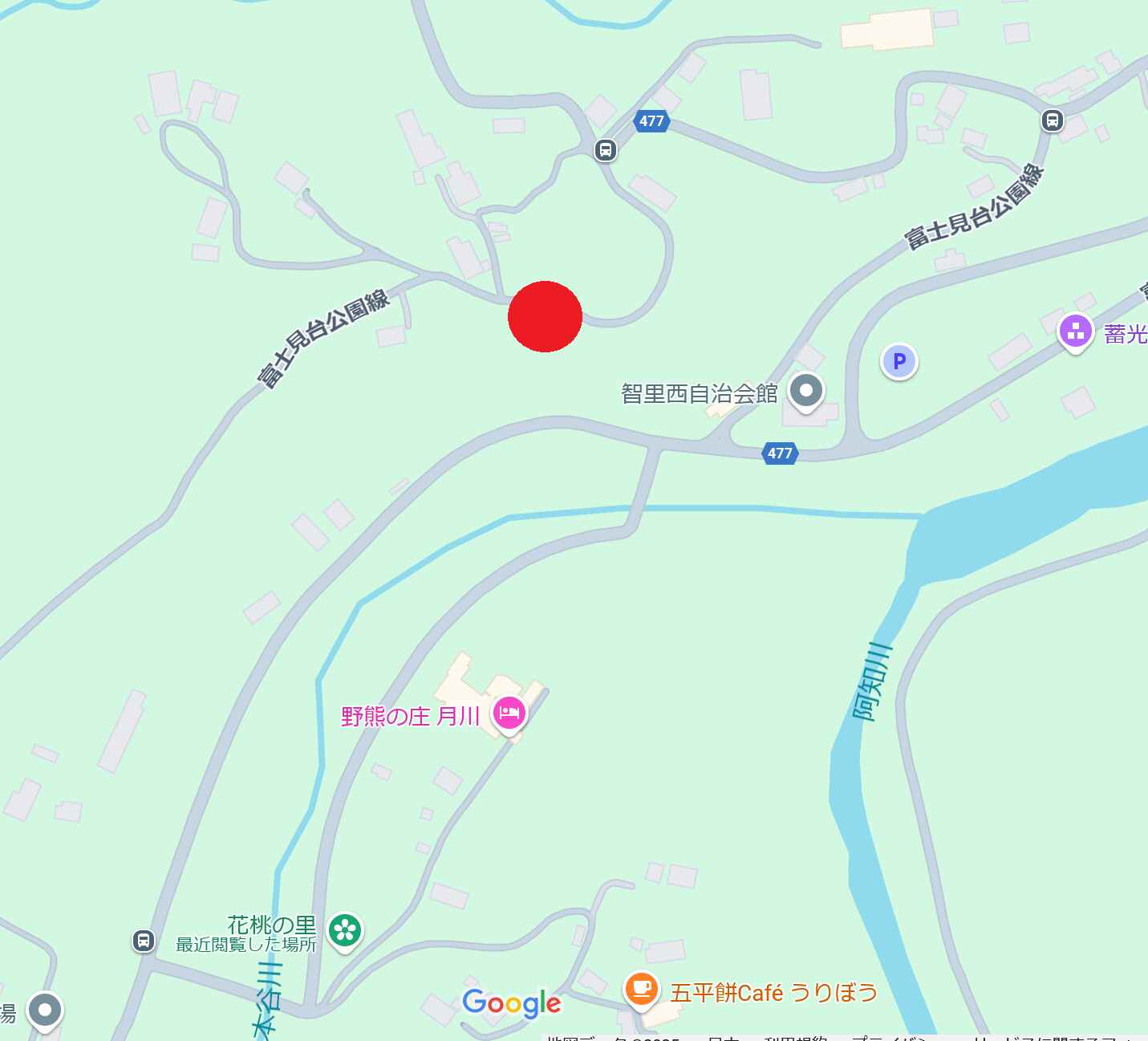Open 五平餅Café うりぼう cafe marker
Screen dimensions: 1148x1041
pos(641,988)
